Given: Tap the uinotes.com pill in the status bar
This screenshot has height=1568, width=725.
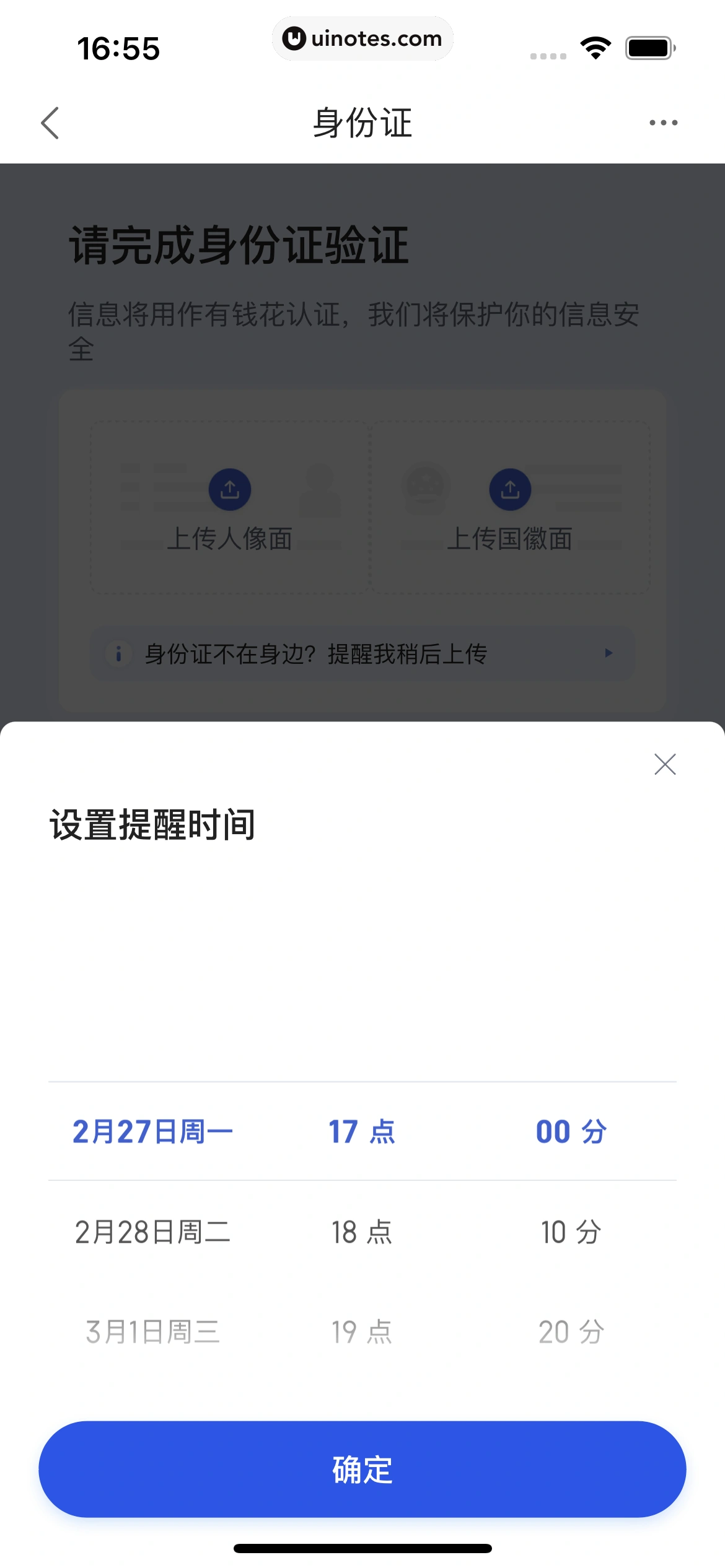Looking at the screenshot, I should coord(362,38).
